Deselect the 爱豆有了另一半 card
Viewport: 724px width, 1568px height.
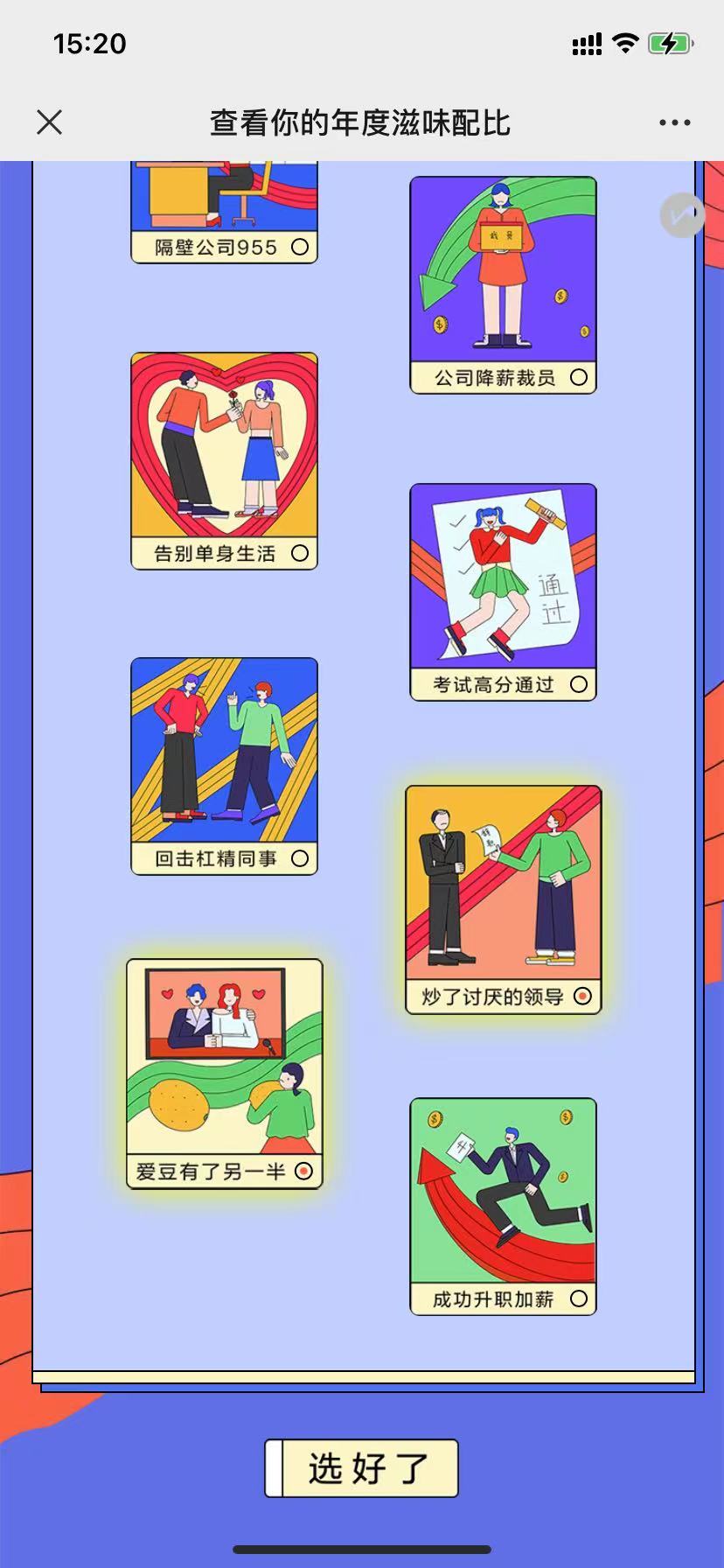click(224, 1073)
